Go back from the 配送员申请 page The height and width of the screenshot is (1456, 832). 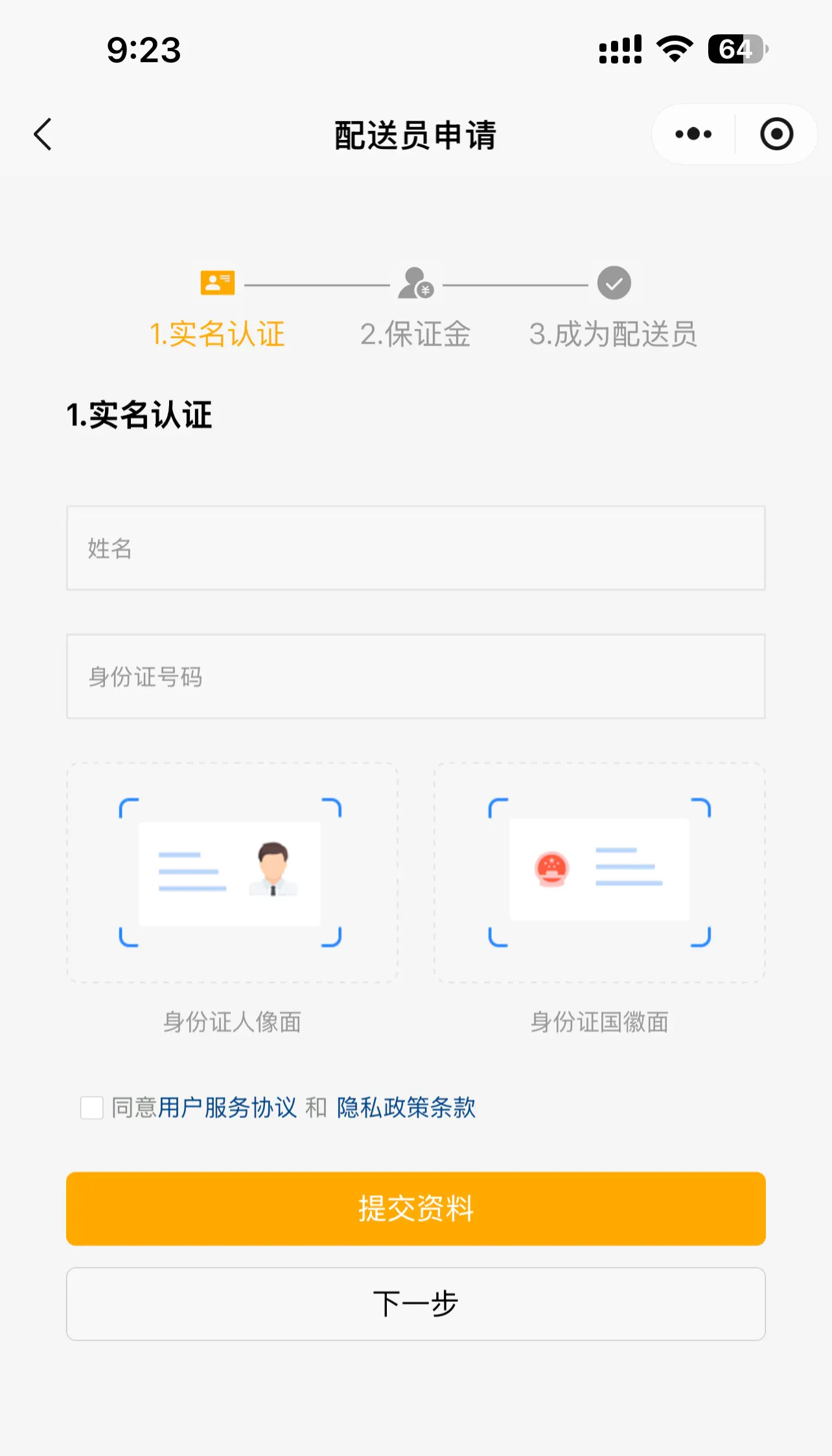tap(43, 135)
